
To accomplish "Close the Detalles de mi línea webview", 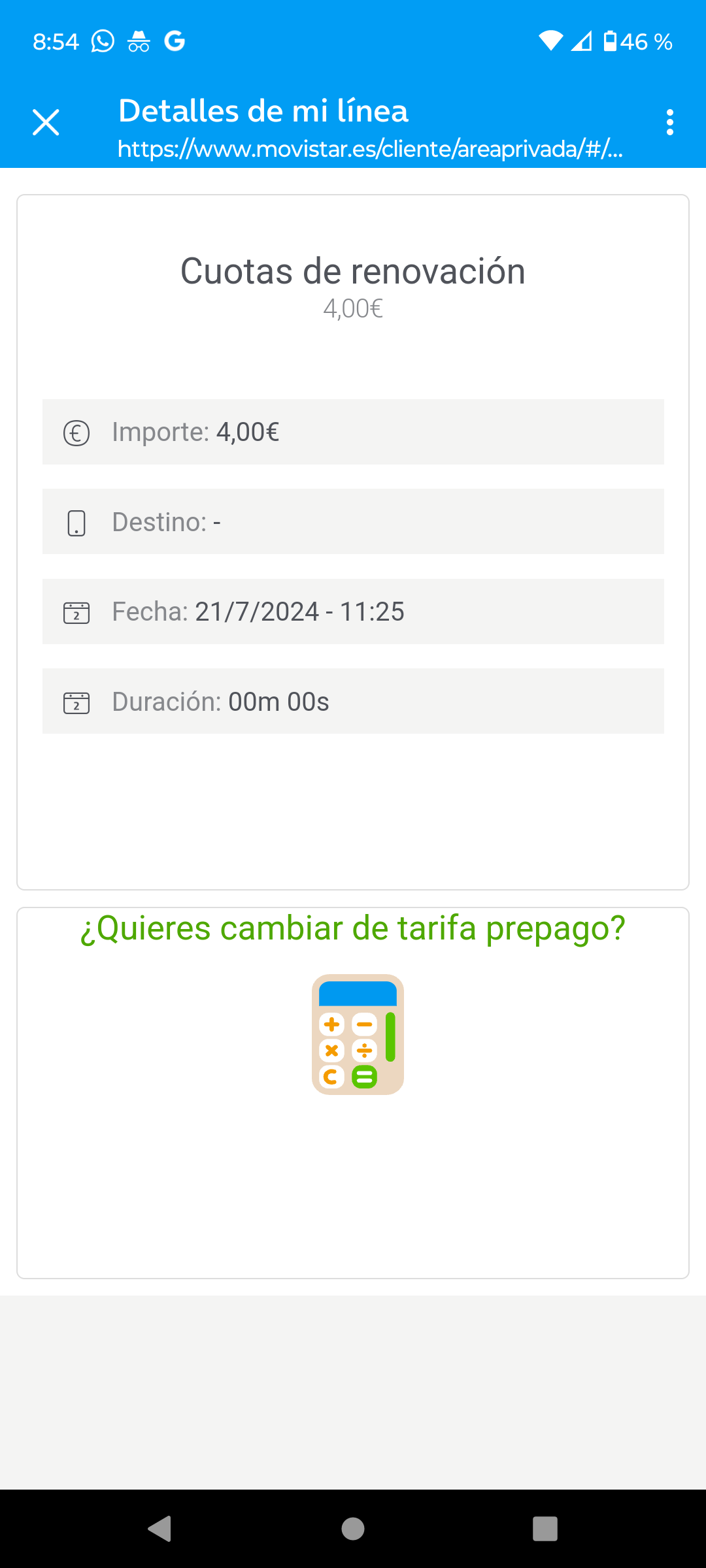I will (x=45, y=122).
